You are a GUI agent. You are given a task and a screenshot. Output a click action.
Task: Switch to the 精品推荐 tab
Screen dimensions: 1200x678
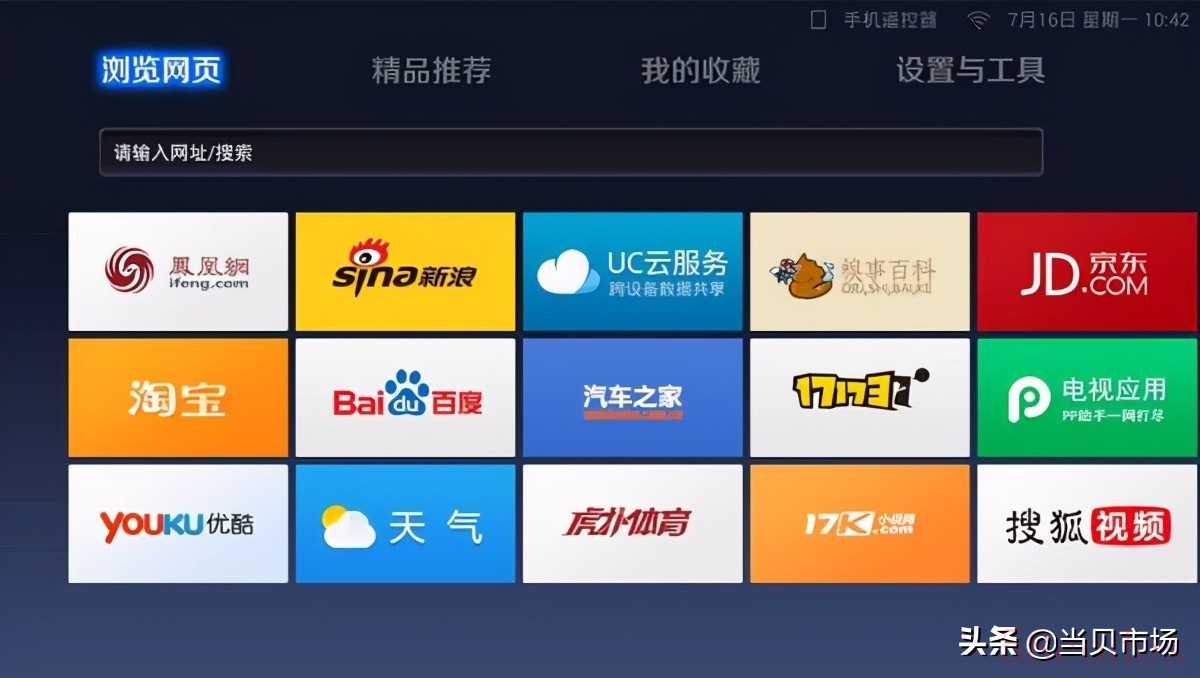pos(431,70)
